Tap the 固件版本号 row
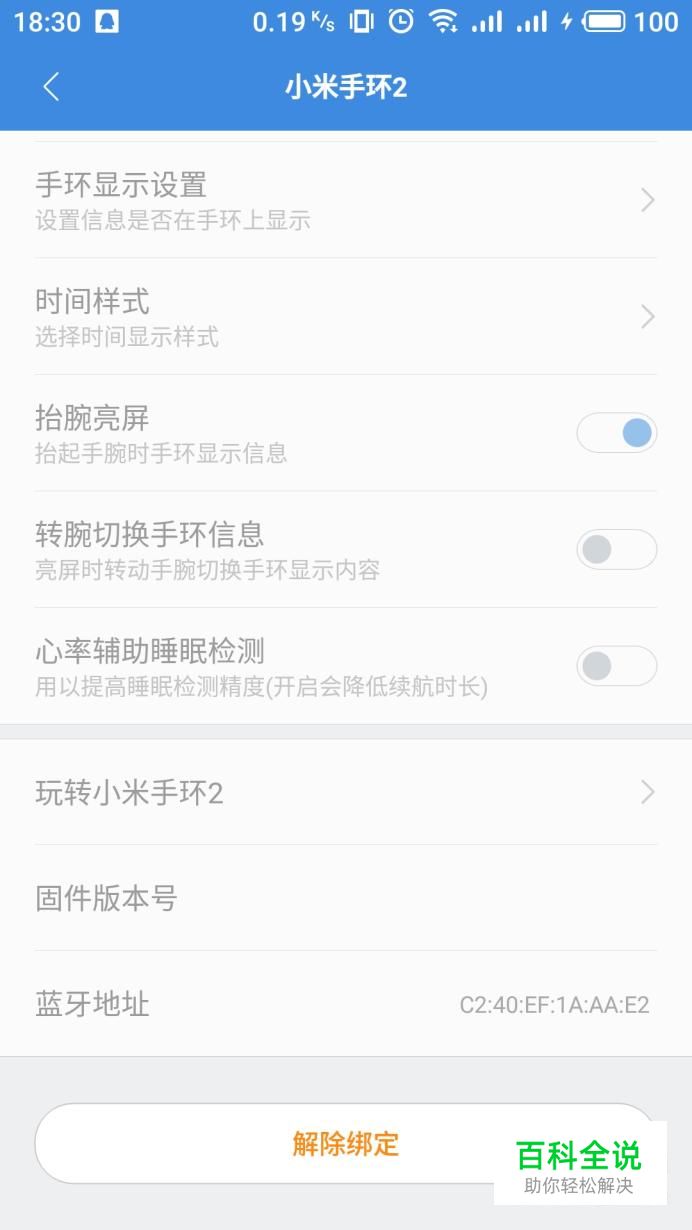 click(x=346, y=898)
